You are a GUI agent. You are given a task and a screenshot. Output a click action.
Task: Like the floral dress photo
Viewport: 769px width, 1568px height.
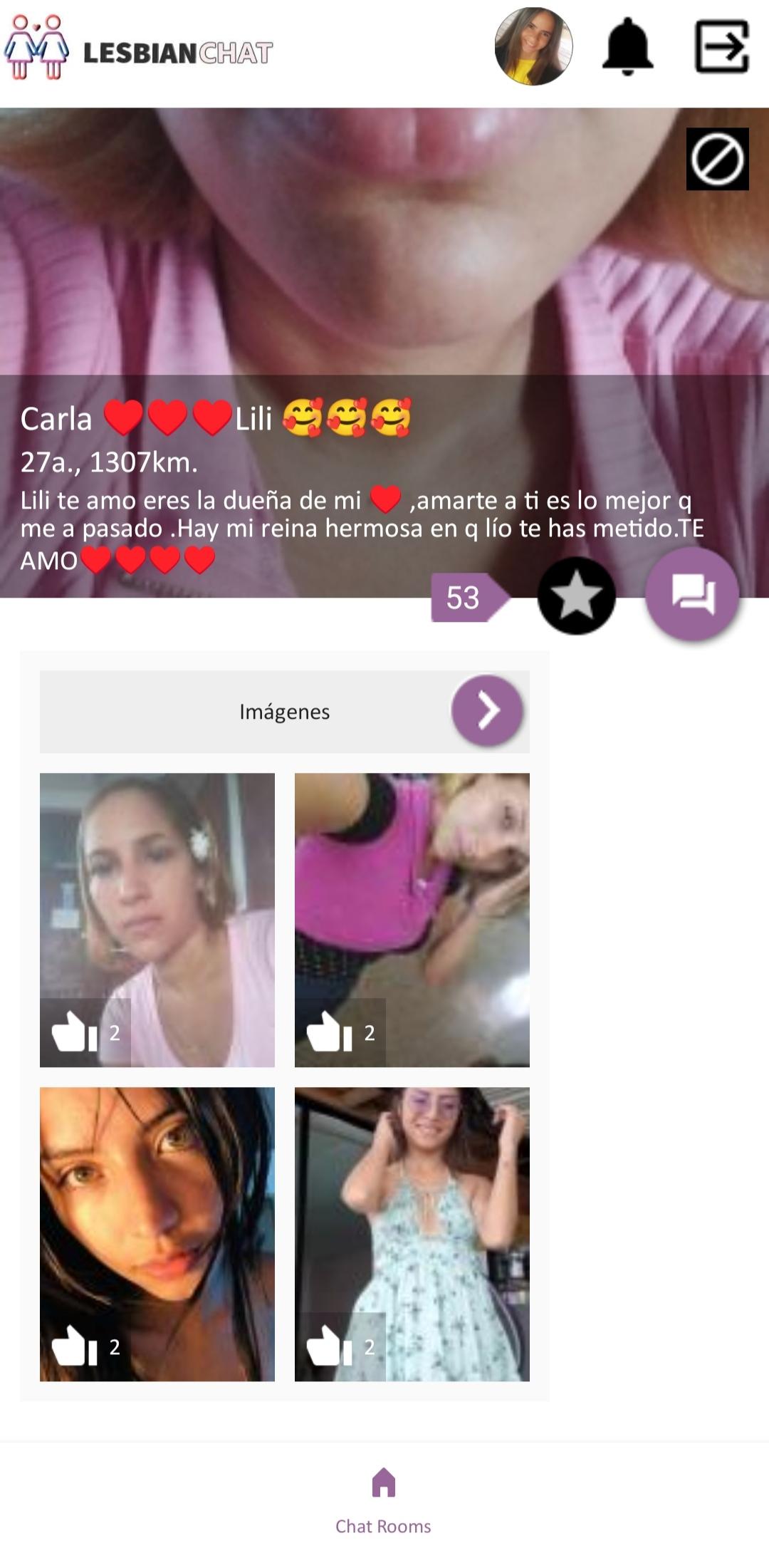(330, 1346)
